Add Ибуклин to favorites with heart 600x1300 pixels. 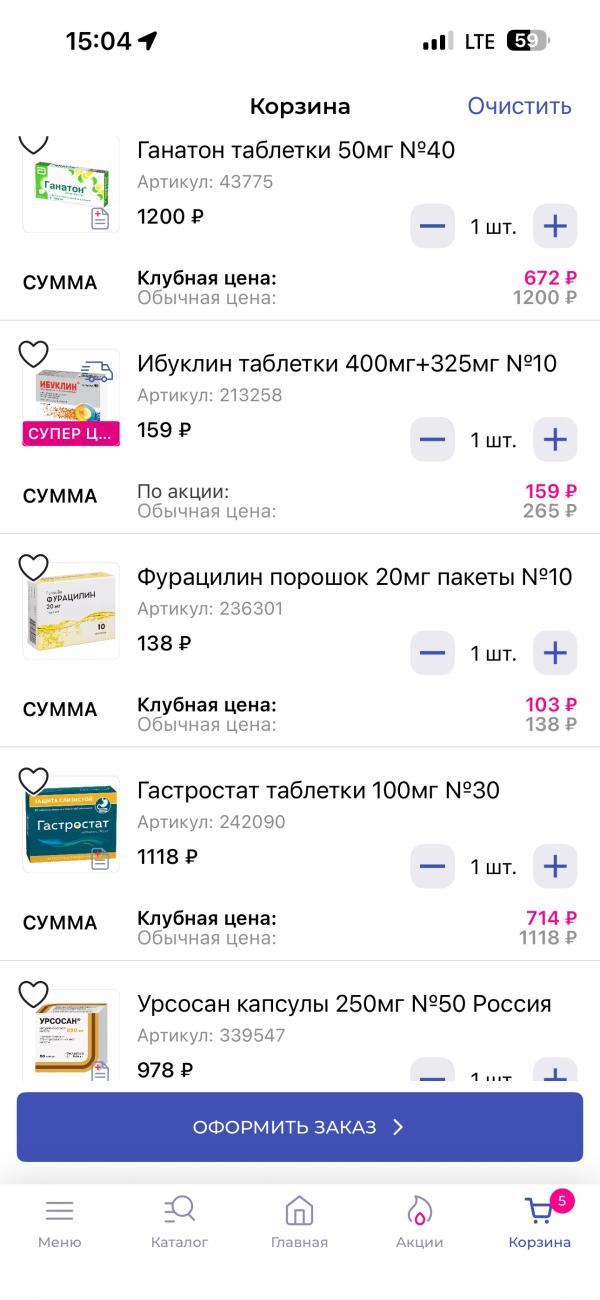pyautogui.click(x=34, y=353)
